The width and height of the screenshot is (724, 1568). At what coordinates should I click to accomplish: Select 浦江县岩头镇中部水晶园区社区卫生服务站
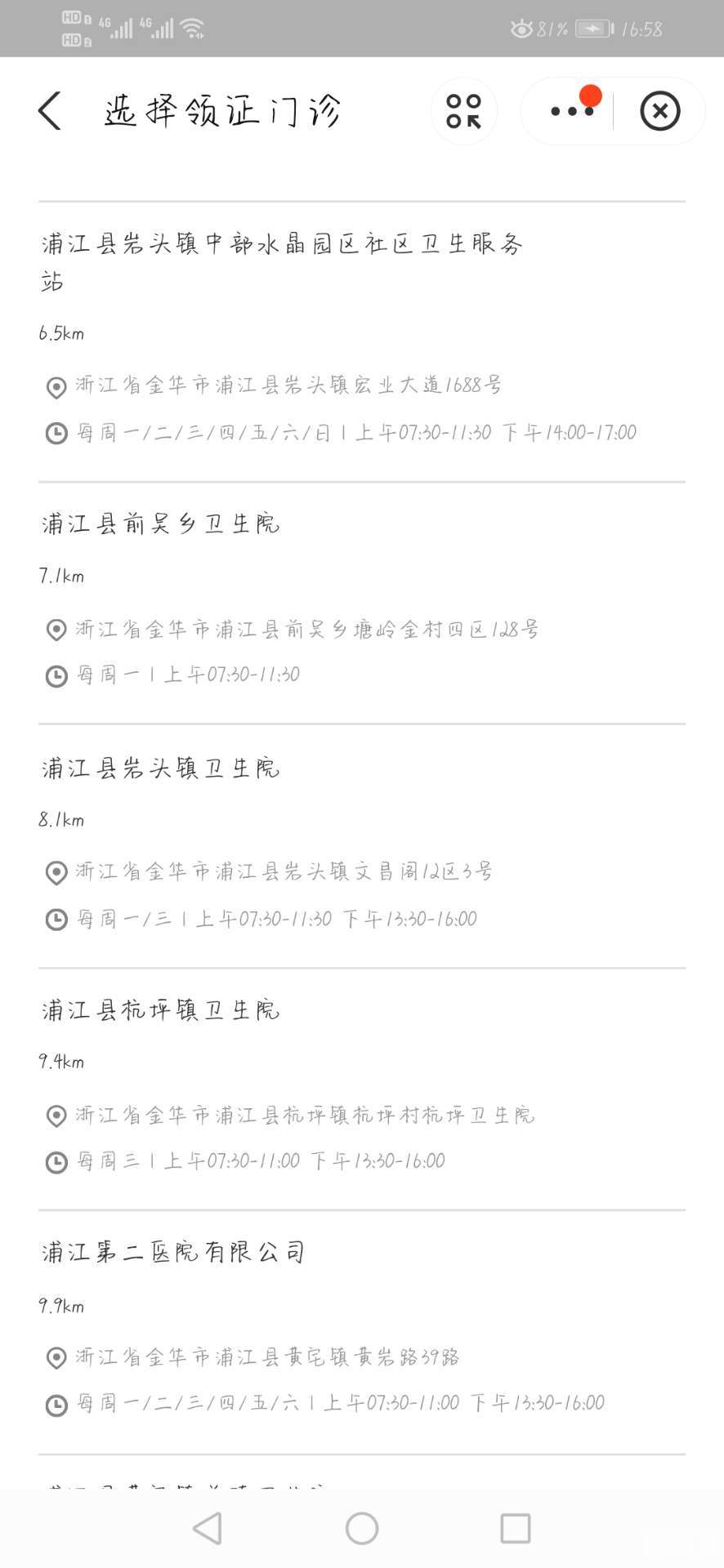click(x=362, y=342)
